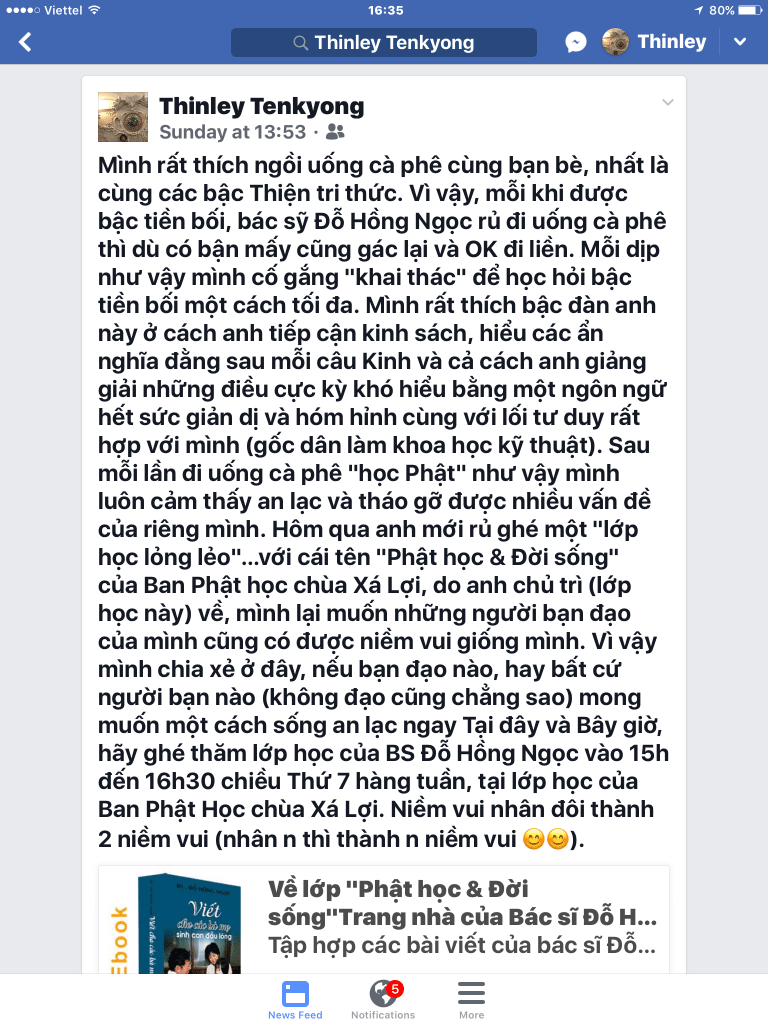The height and width of the screenshot is (1024, 768).
Task: Switch to the News Feed tab
Action: [295, 999]
